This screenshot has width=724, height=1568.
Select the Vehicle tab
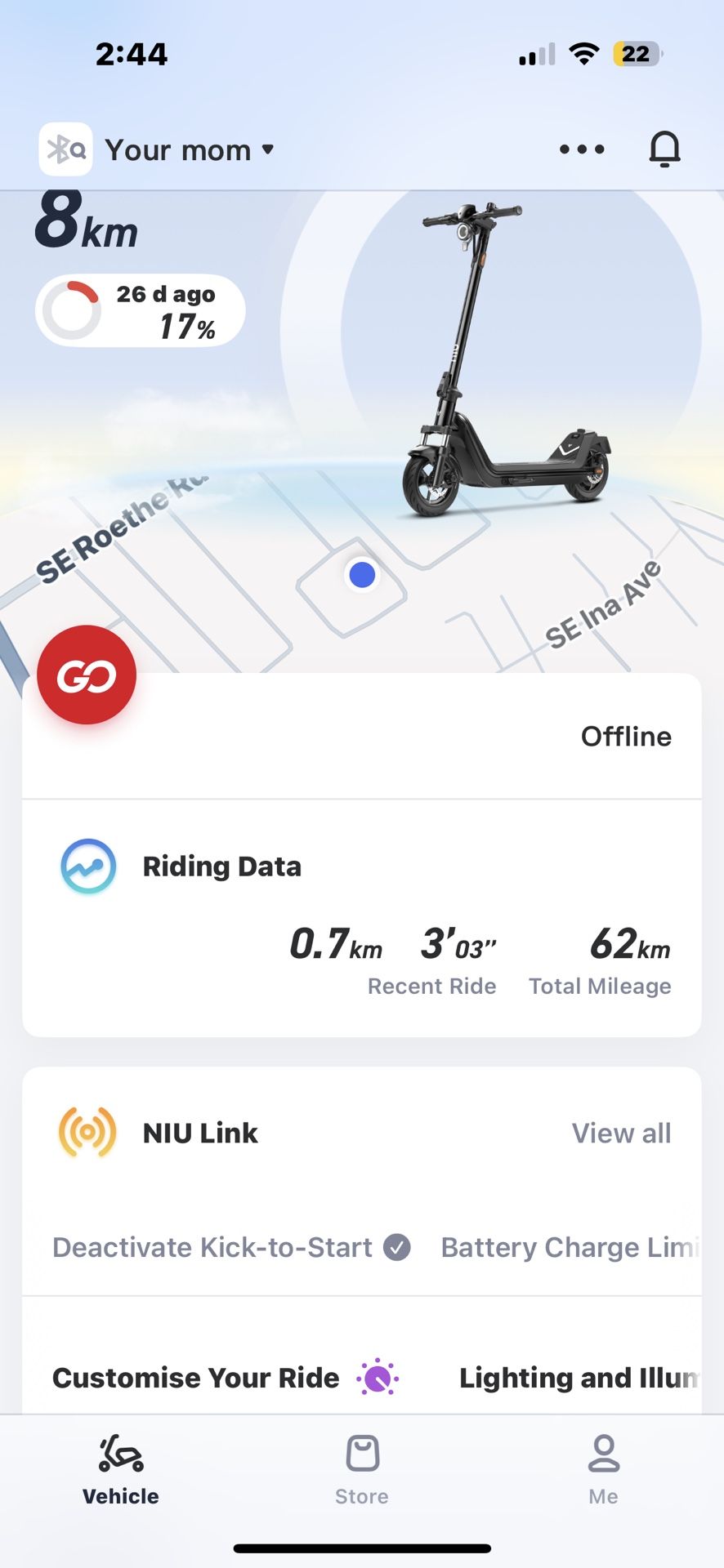coord(121,1470)
